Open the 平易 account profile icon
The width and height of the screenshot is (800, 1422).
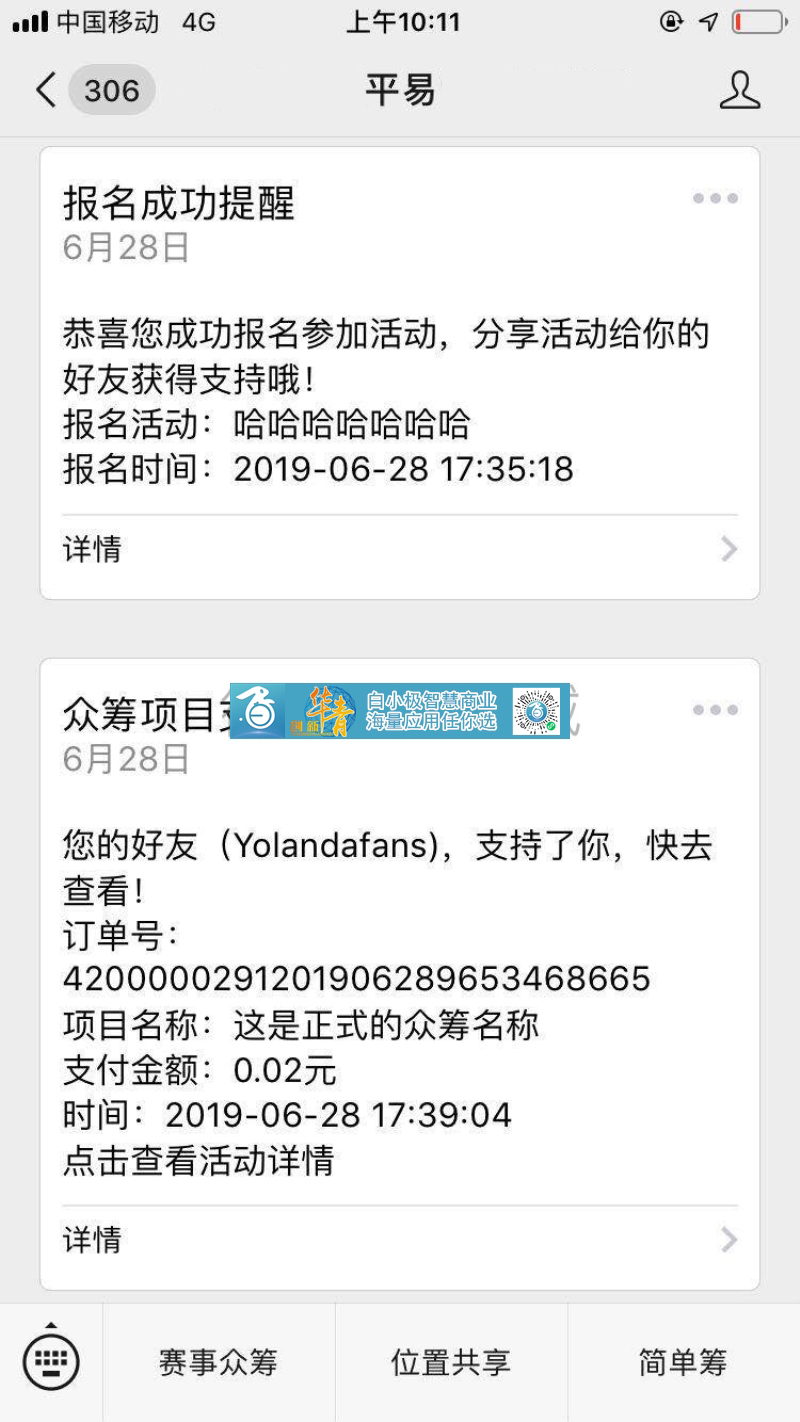[739, 91]
